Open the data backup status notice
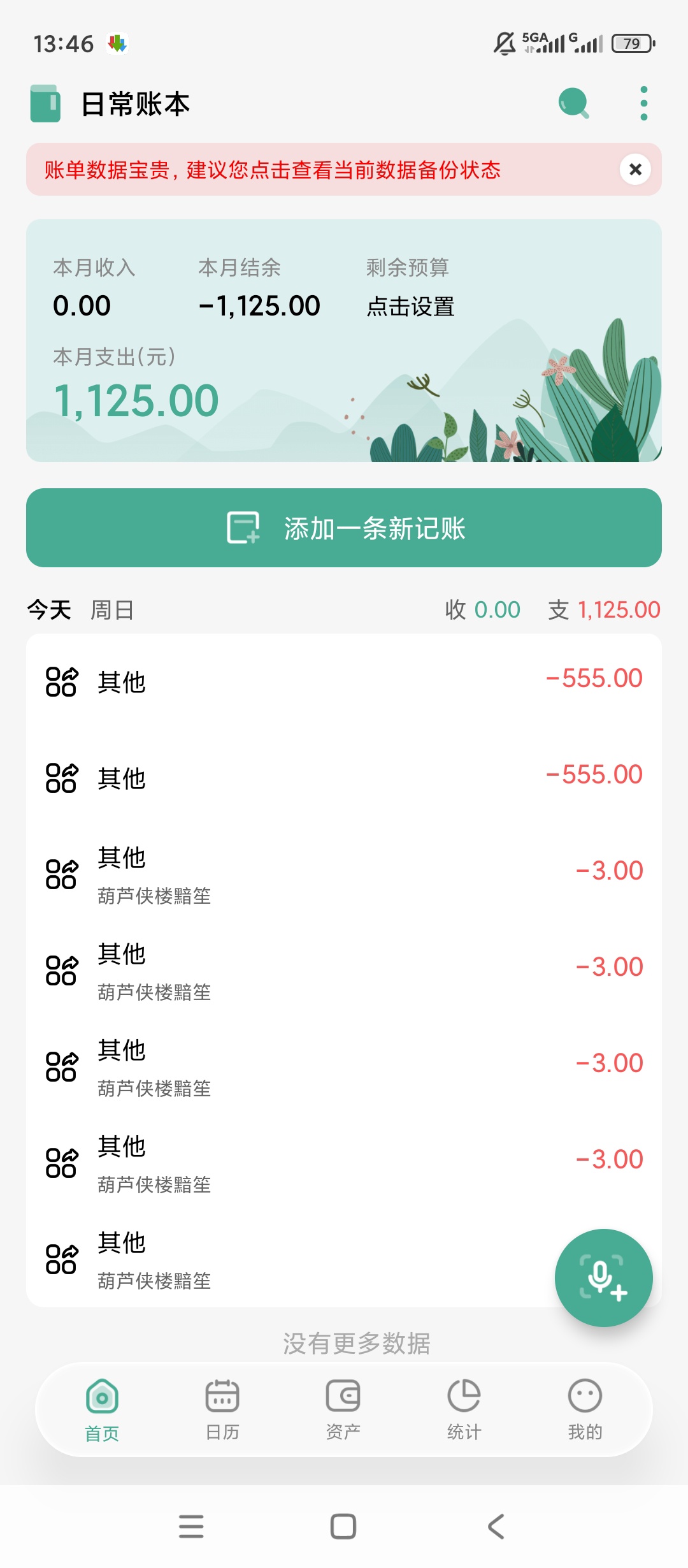The width and height of the screenshot is (688, 1568). click(x=272, y=170)
